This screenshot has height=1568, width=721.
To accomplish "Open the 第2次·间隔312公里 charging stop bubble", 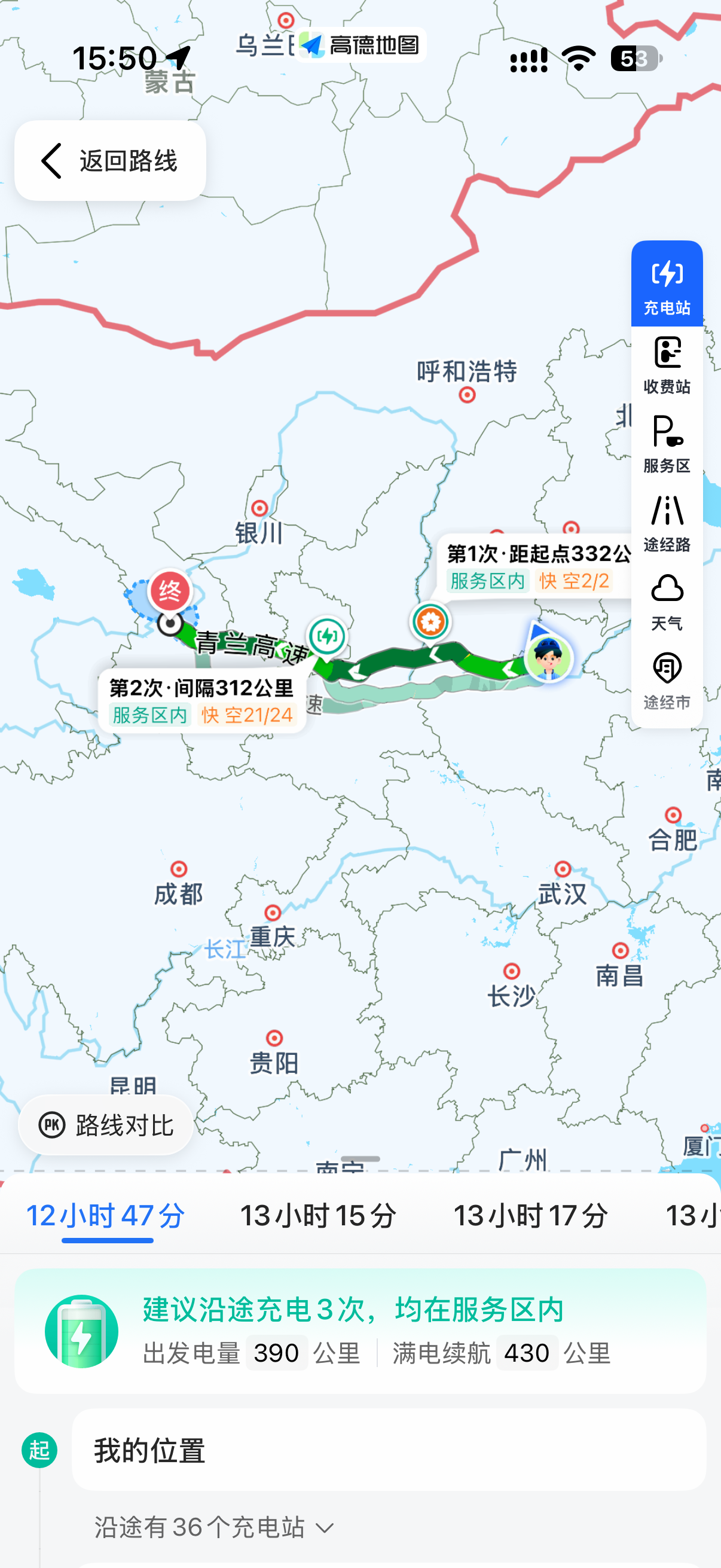I will click(202, 701).
